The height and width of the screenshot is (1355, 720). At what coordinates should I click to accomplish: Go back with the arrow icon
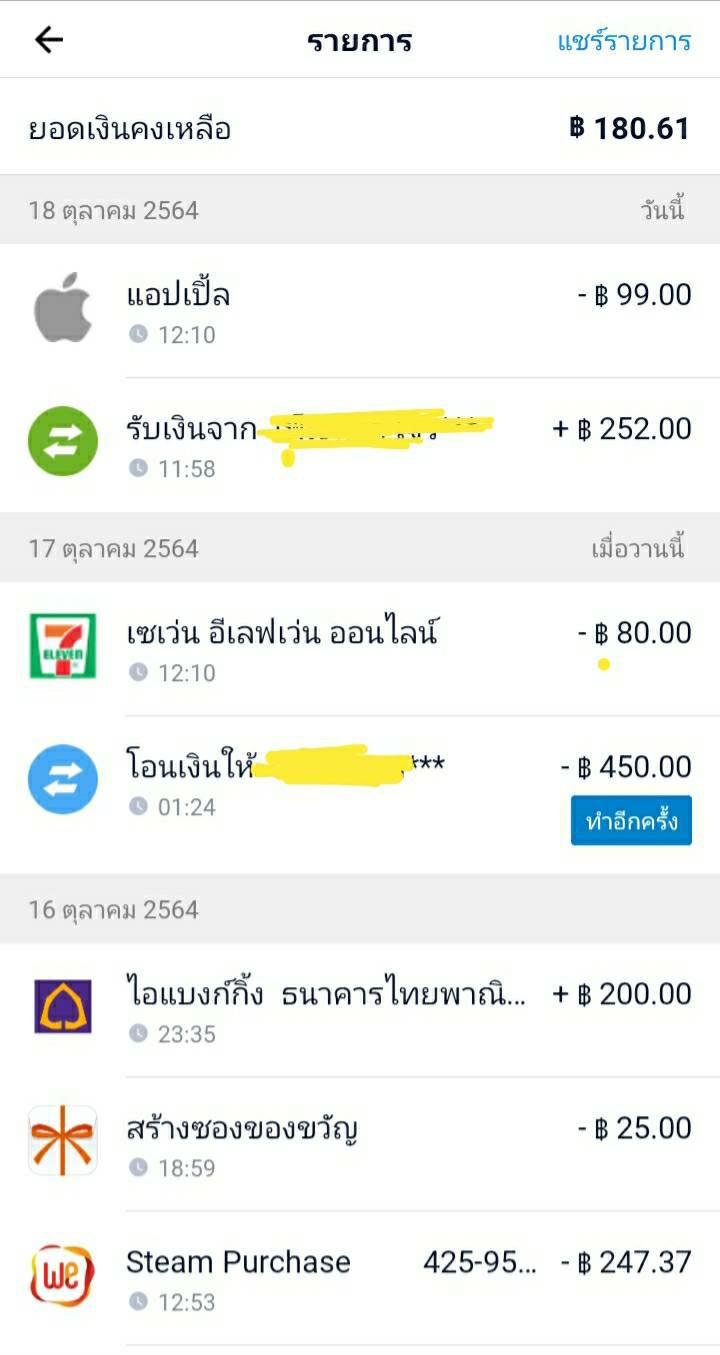(x=48, y=40)
